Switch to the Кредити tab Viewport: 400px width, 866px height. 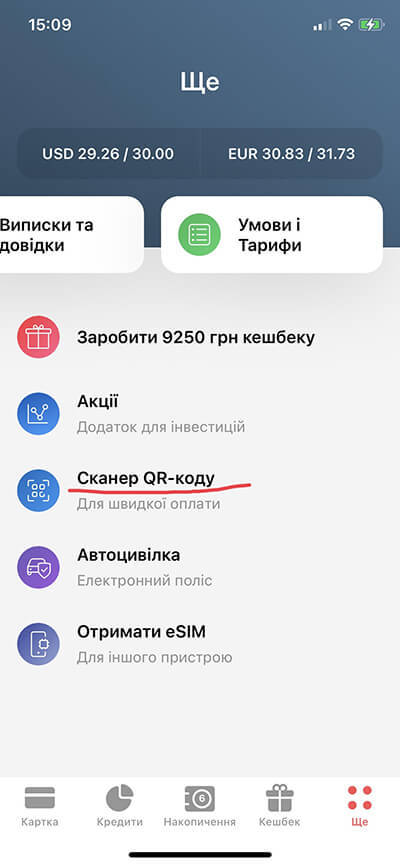[120, 806]
